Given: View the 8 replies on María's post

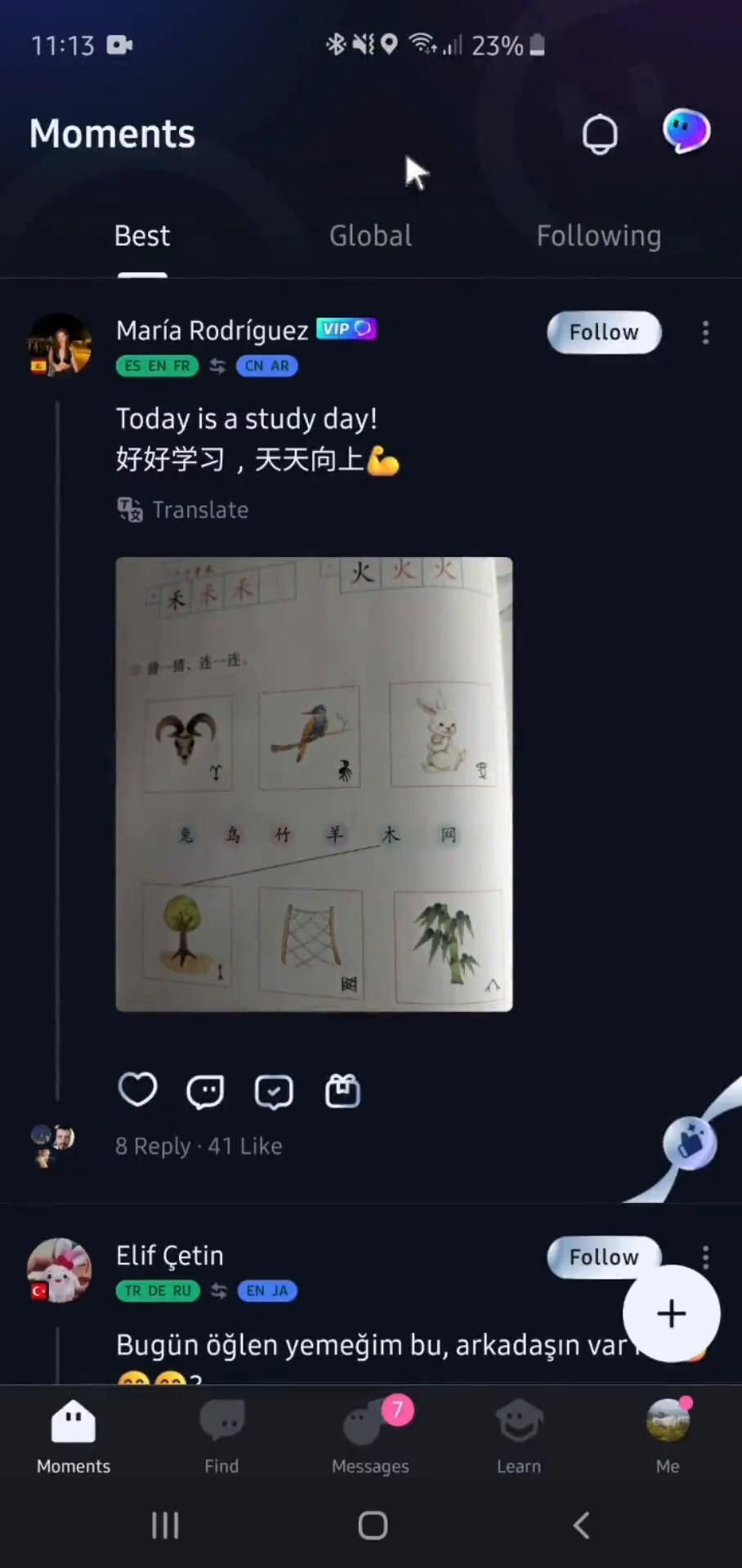Looking at the screenshot, I should [x=153, y=1146].
